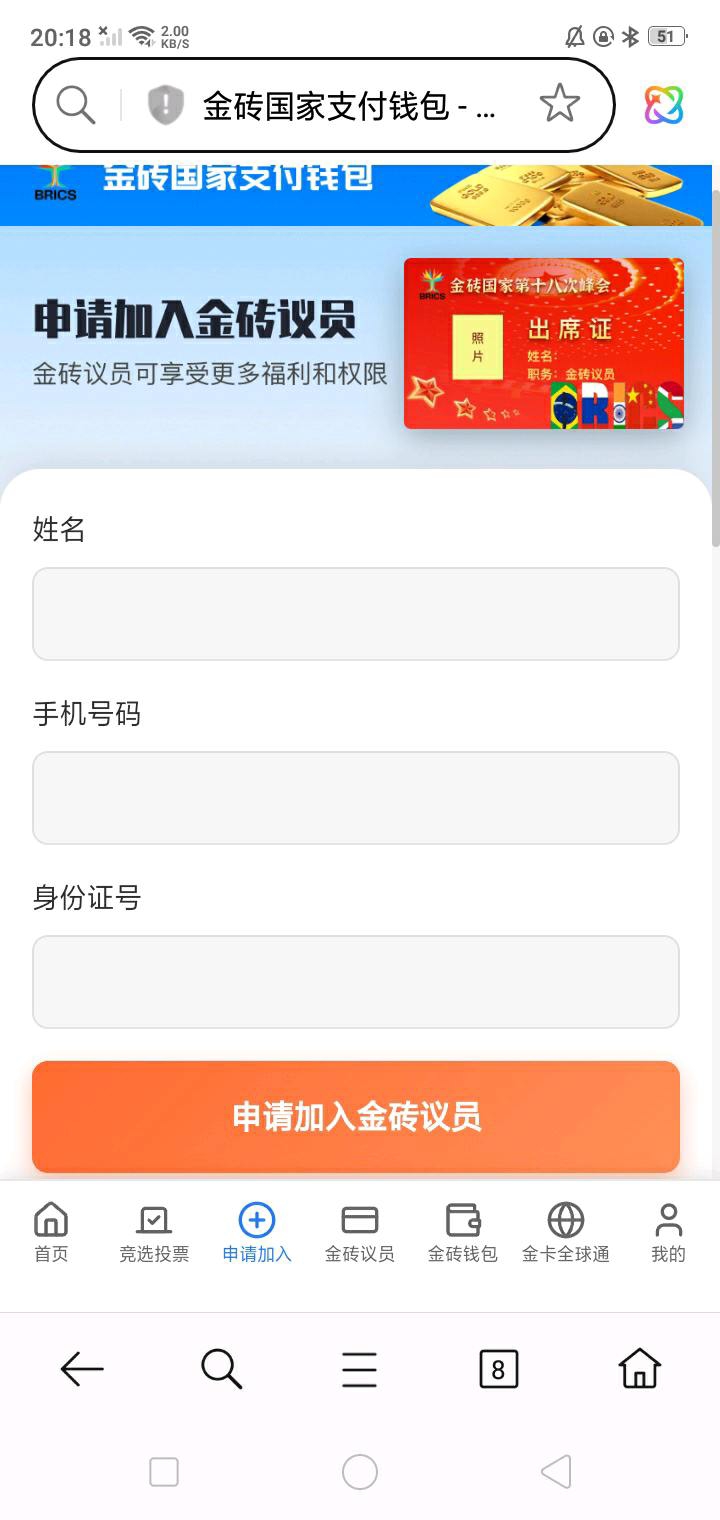Screen dimensions: 720x1520
Task: Open the hamburger menu in the browser toolbar
Action: (360, 1369)
